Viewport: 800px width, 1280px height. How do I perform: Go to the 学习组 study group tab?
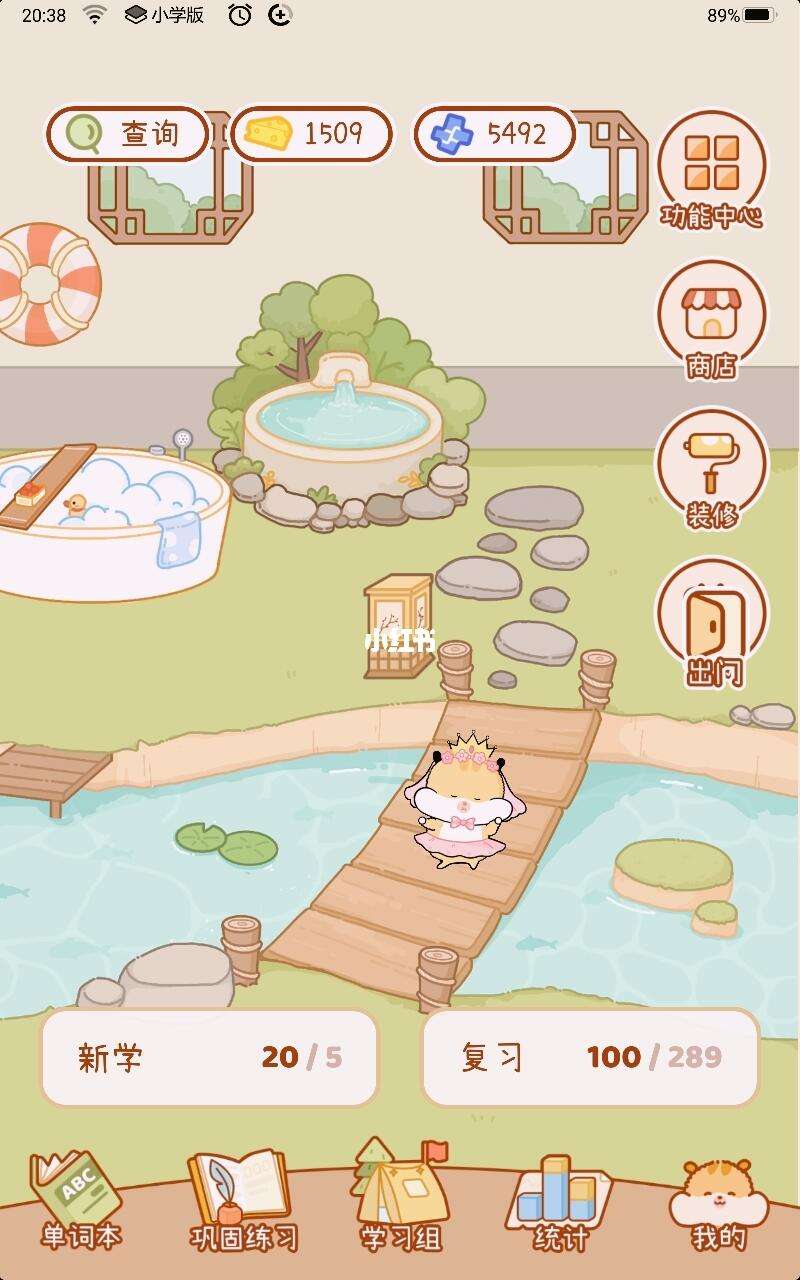[400, 1200]
